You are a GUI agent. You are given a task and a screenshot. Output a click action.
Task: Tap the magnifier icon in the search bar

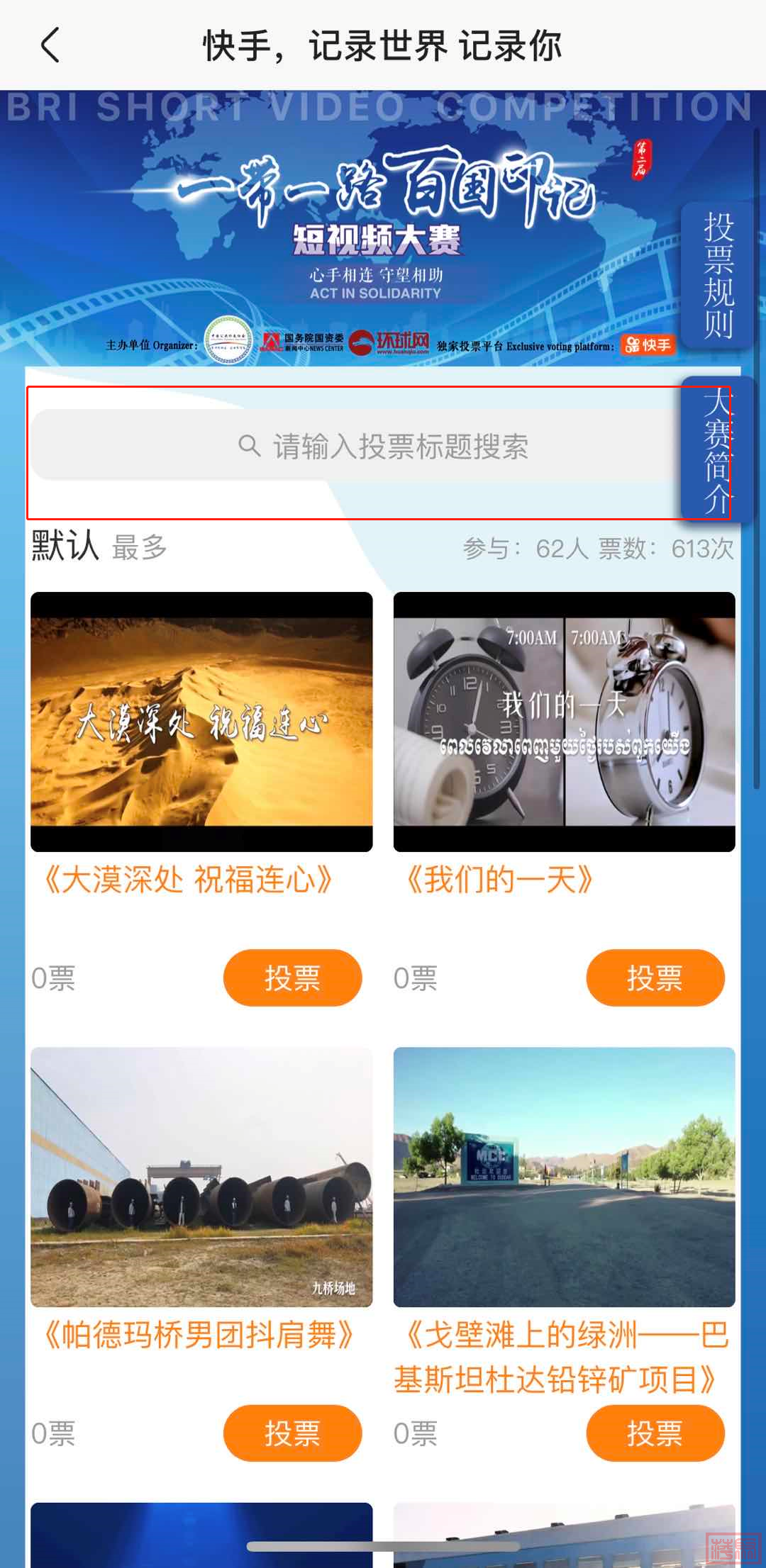(250, 445)
